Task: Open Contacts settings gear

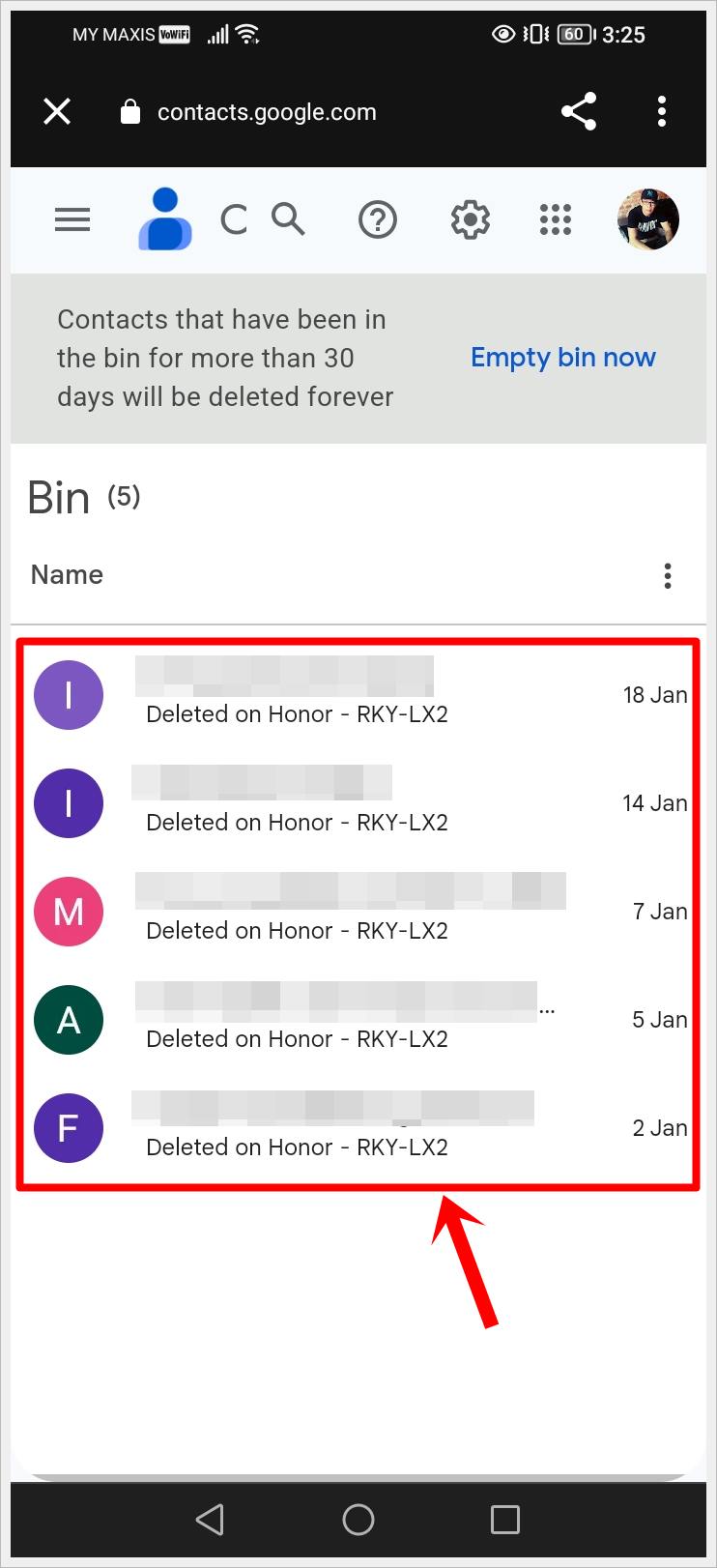Action: tap(469, 219)
